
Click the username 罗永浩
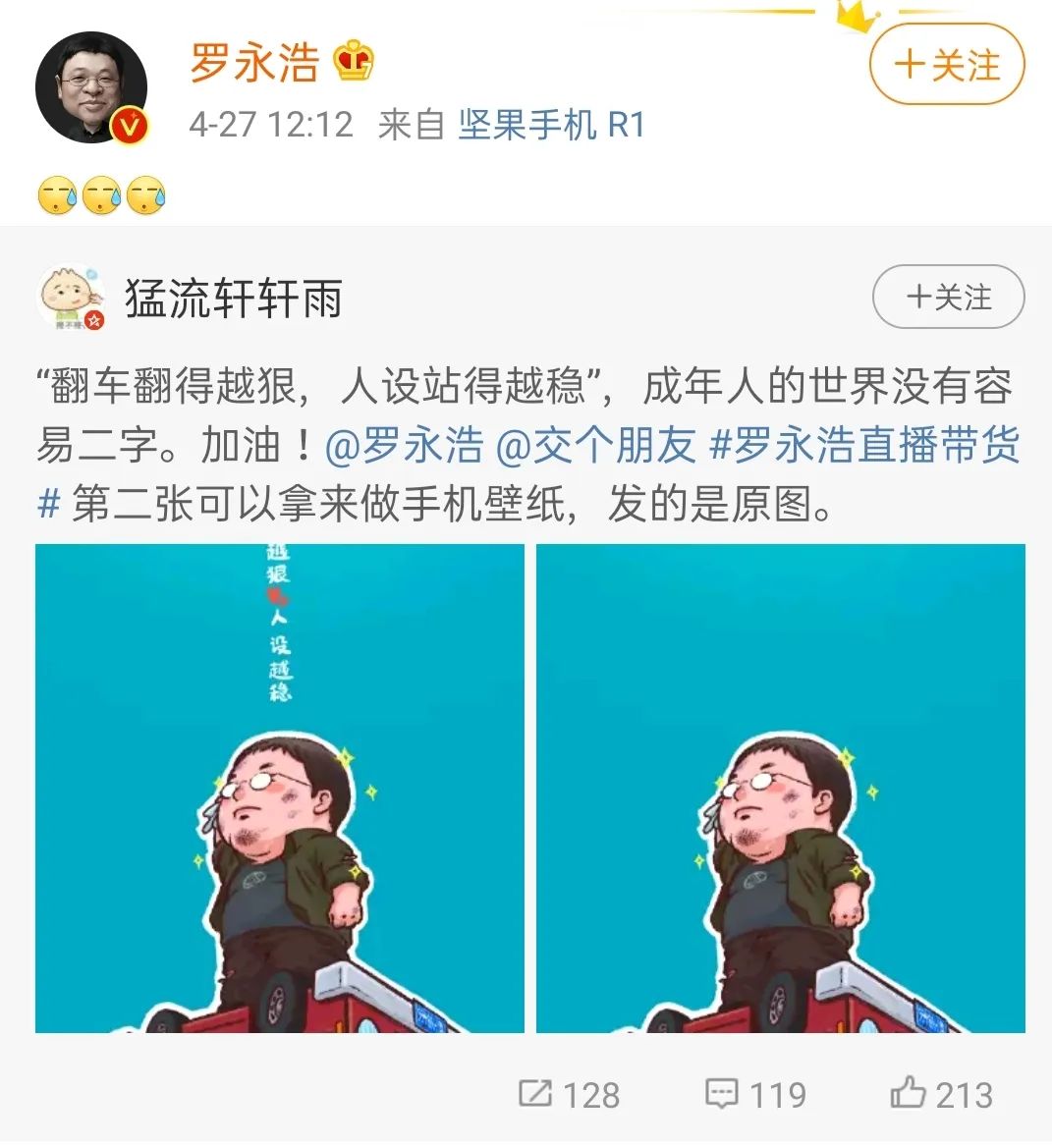tap(256, 63)
